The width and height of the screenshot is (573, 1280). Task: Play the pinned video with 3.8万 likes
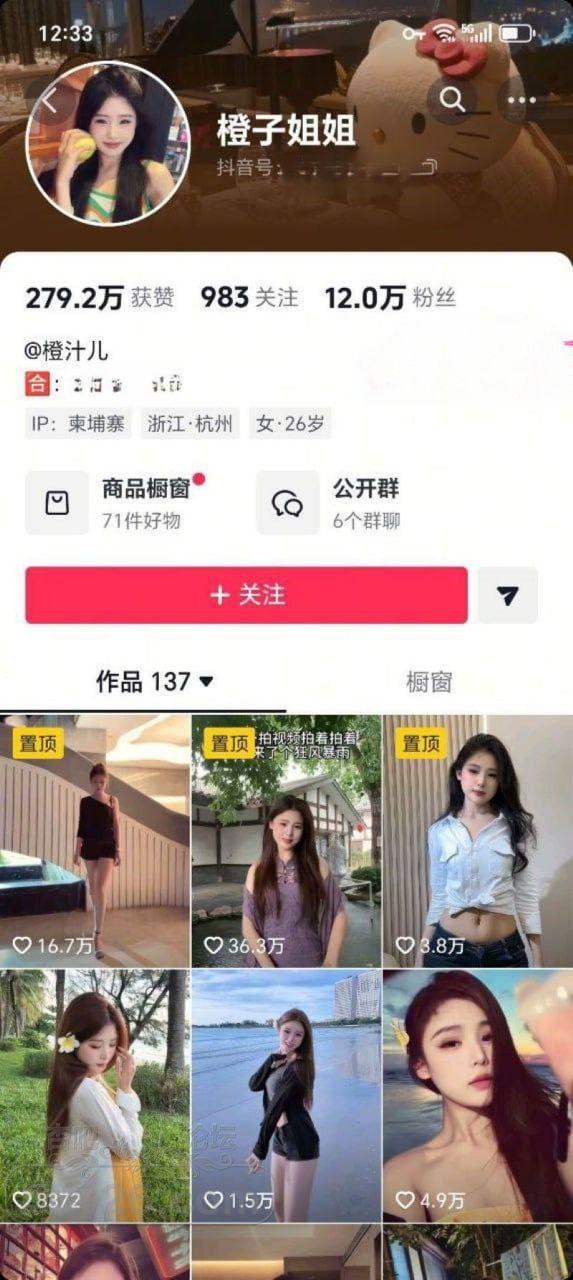[478, 841]
